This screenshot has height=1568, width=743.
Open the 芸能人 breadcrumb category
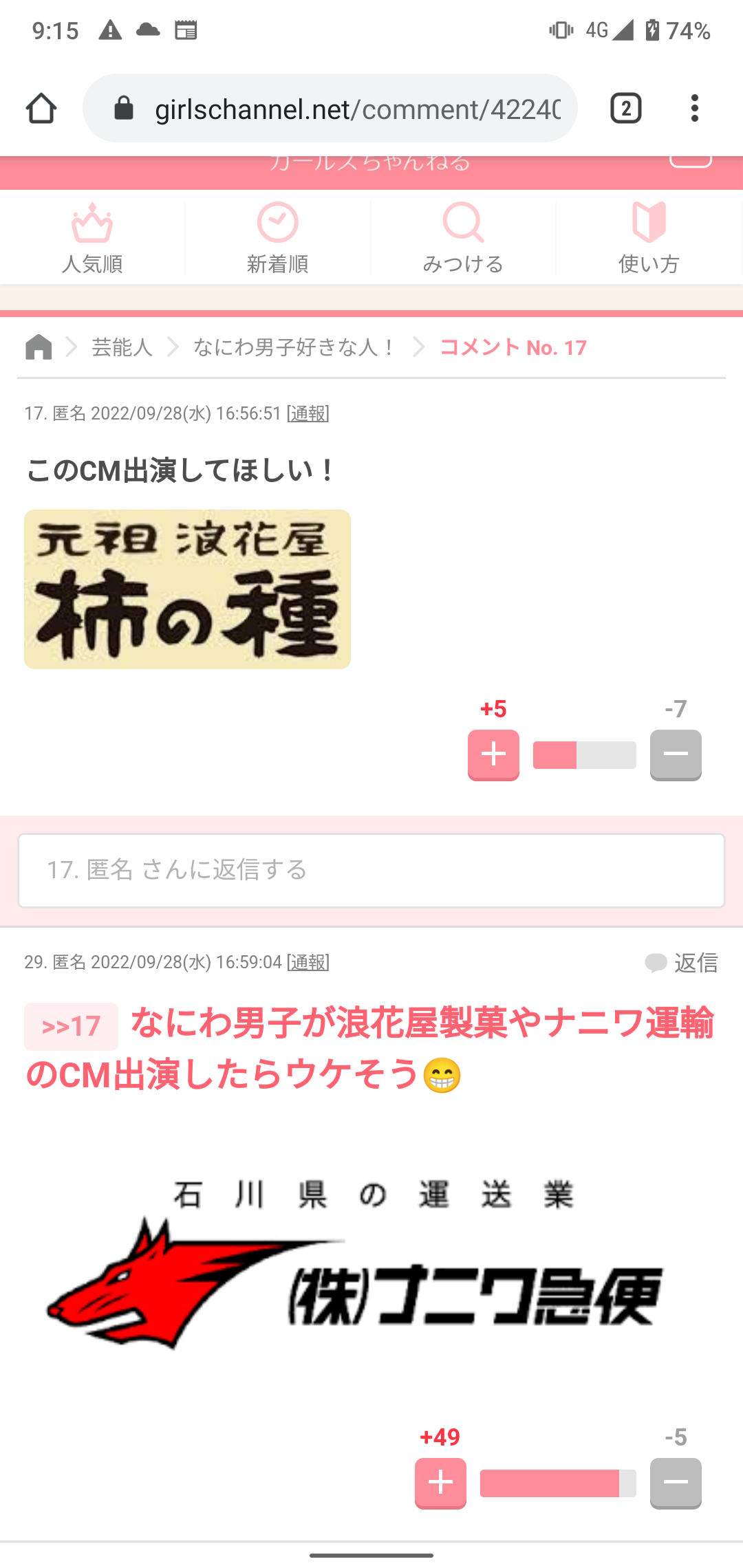pos(122,347)
